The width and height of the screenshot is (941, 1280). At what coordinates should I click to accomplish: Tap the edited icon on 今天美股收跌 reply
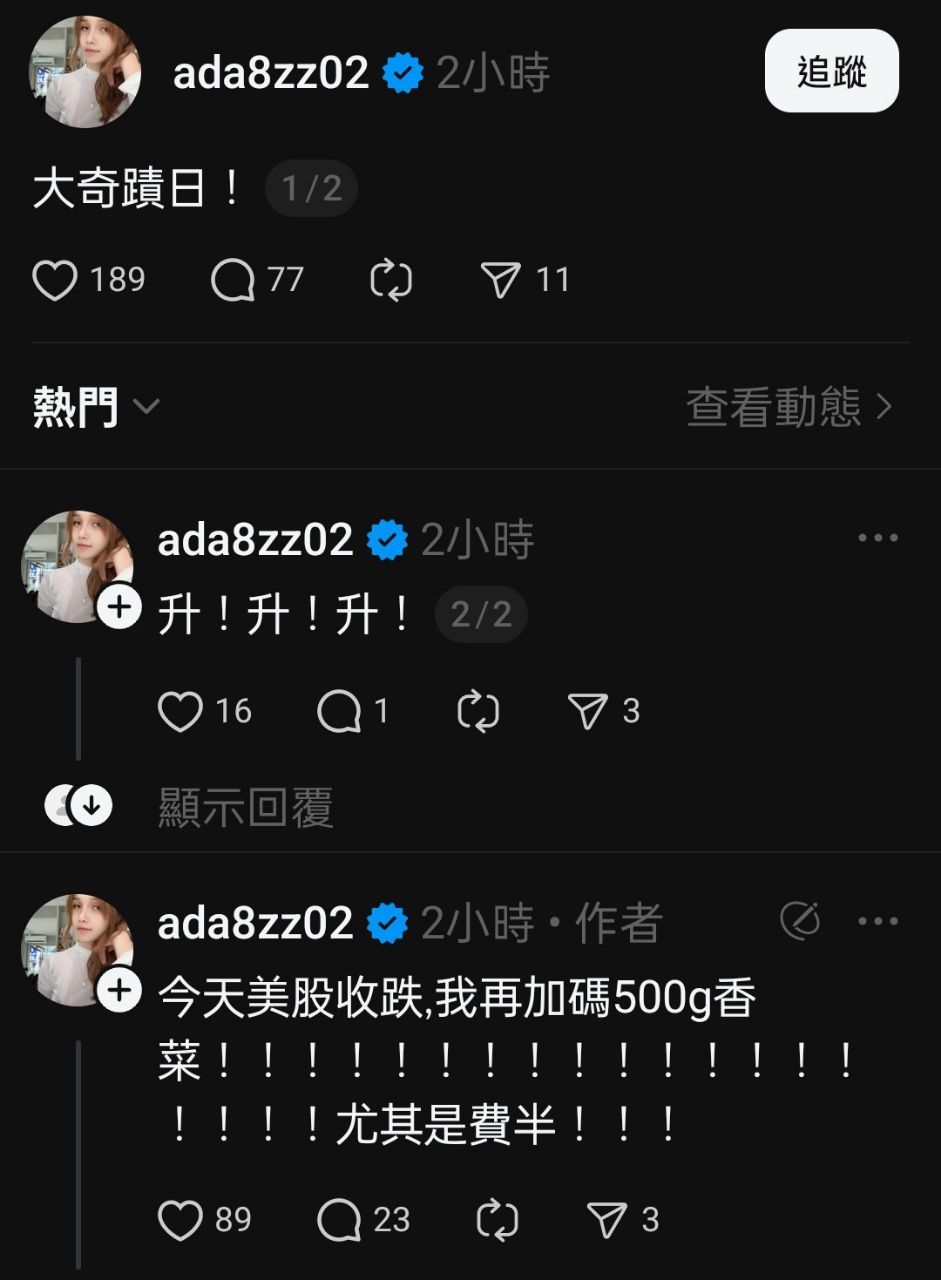click(800, 921)
